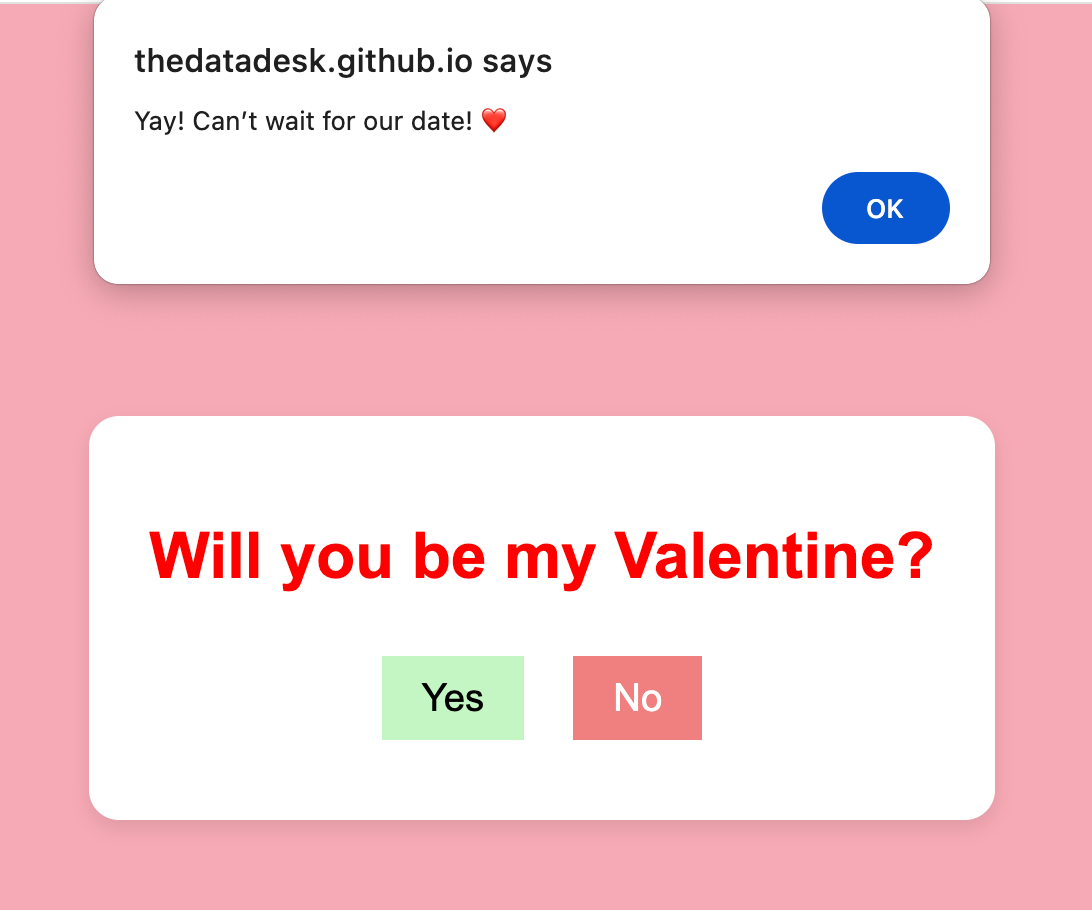Image resolution: width=1092 pixels, height=910 pixels.
Task: Choose the No button
Action: coord(637,698)
